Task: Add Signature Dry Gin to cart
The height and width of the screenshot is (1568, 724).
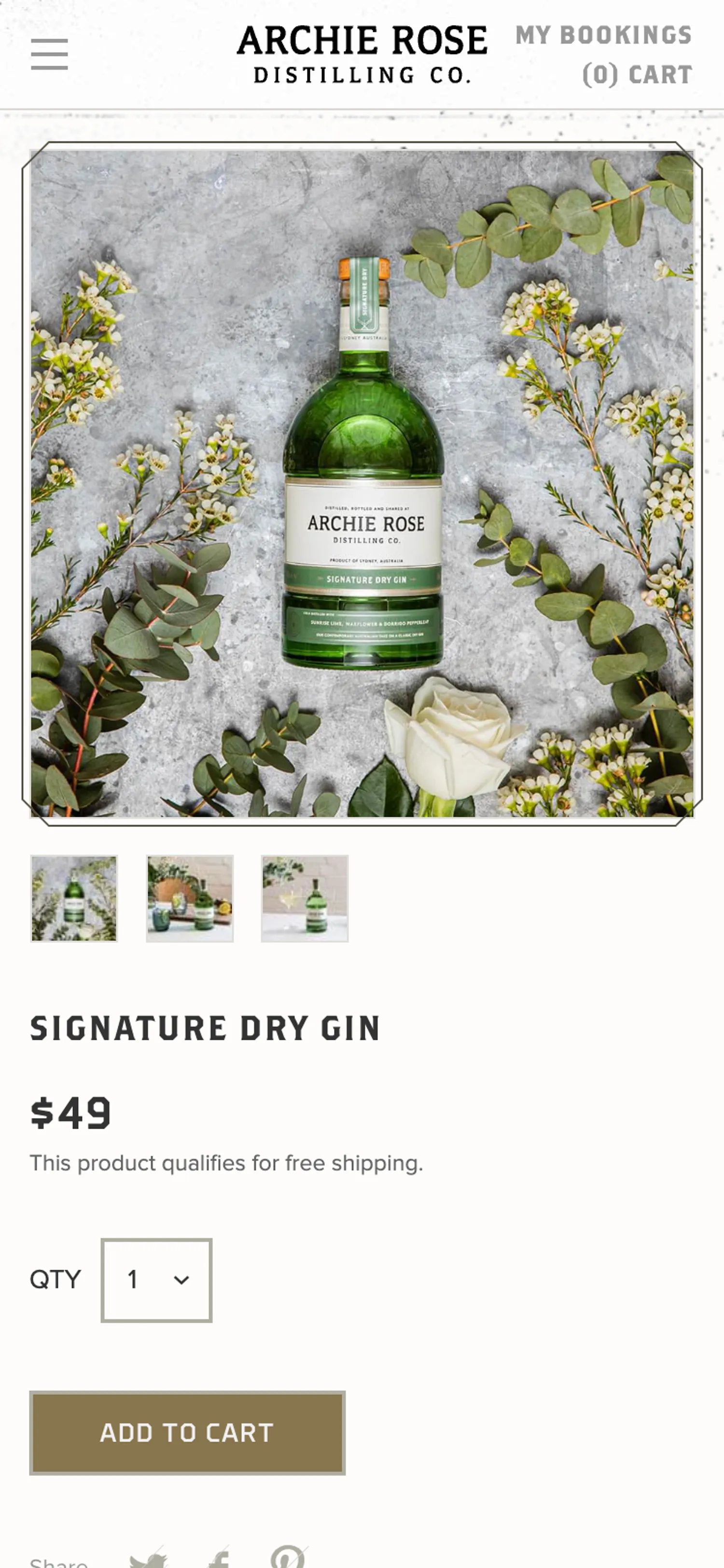Action: (x=187, y=1433)
